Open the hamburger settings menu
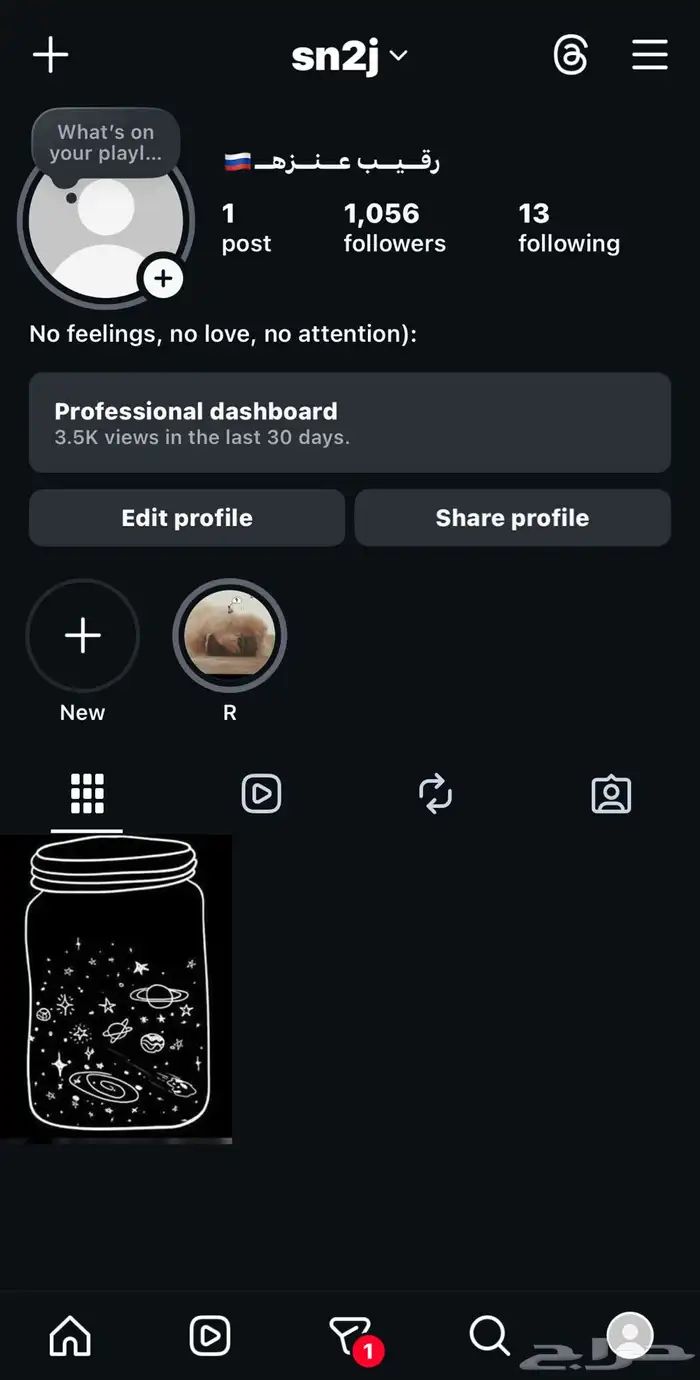The image size is (700, 1380). click(649, 55)
